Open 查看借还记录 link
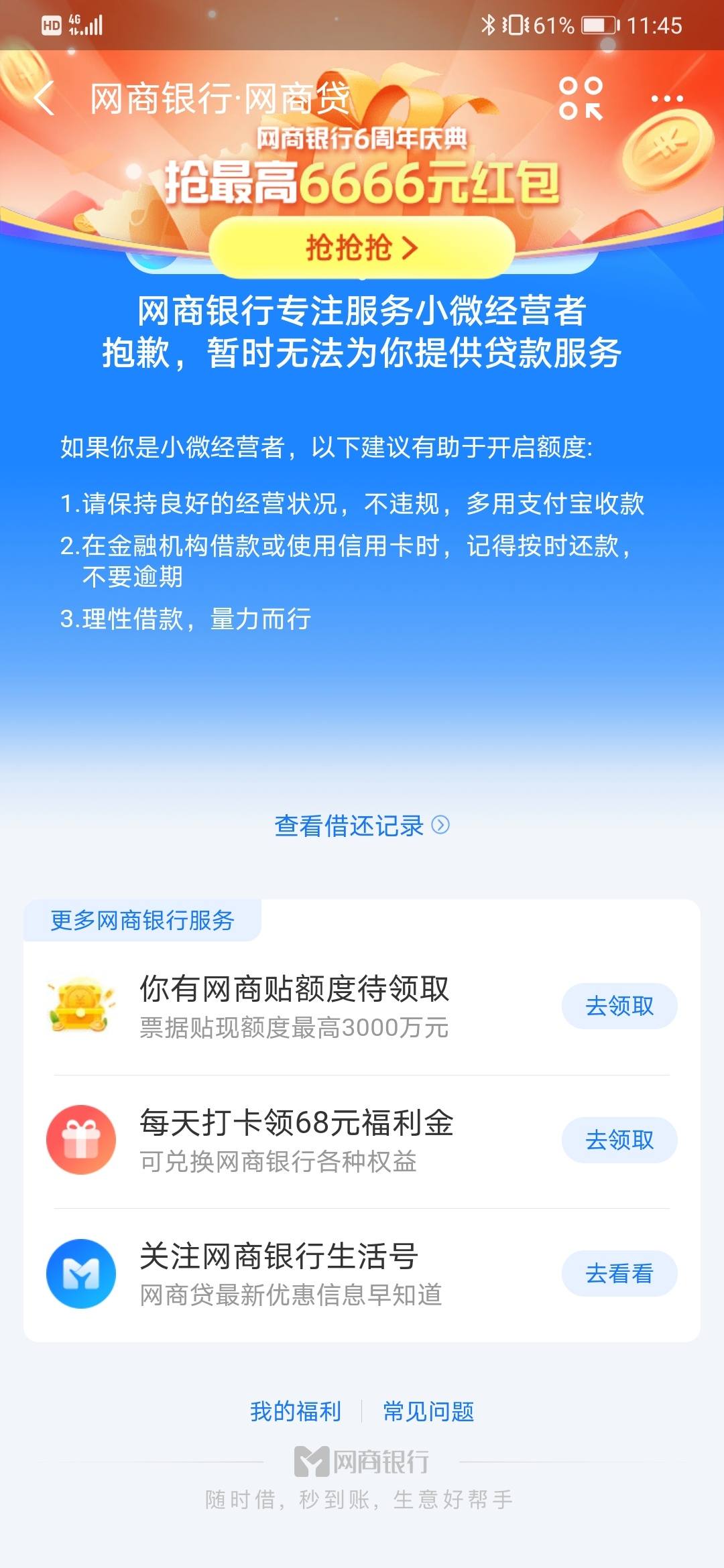Screen dimensions: 724x1568 tap(362, 826)
